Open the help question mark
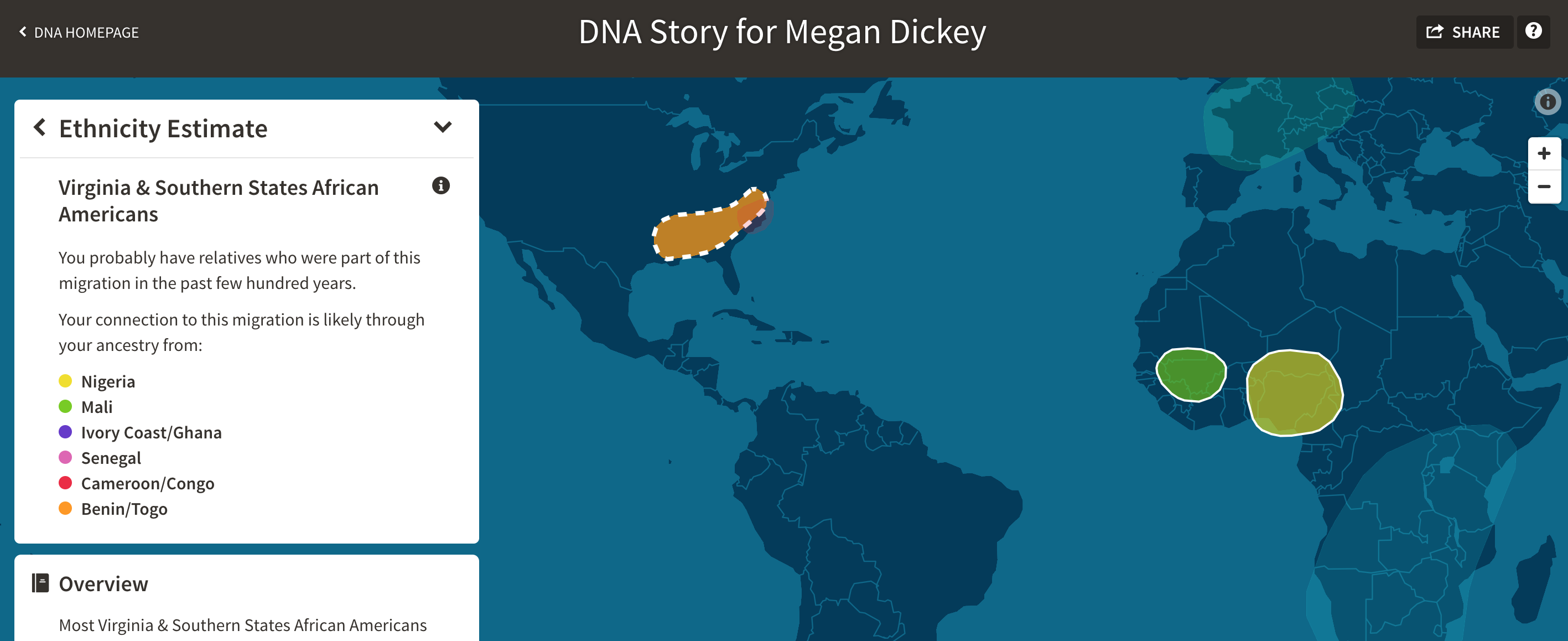This screenshot has width=1568, height=641. click(1533, 31)
